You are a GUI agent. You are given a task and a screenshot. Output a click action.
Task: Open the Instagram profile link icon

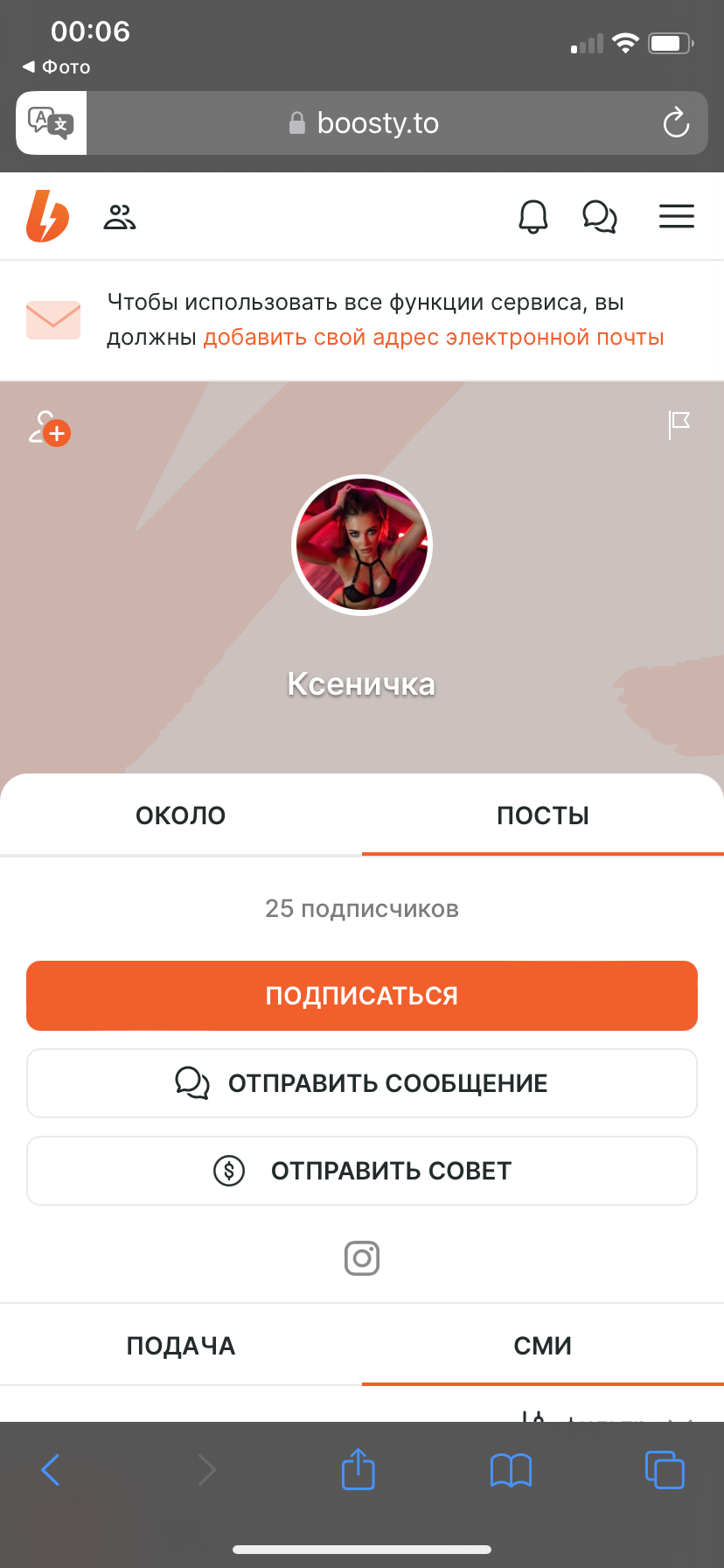362,1258
